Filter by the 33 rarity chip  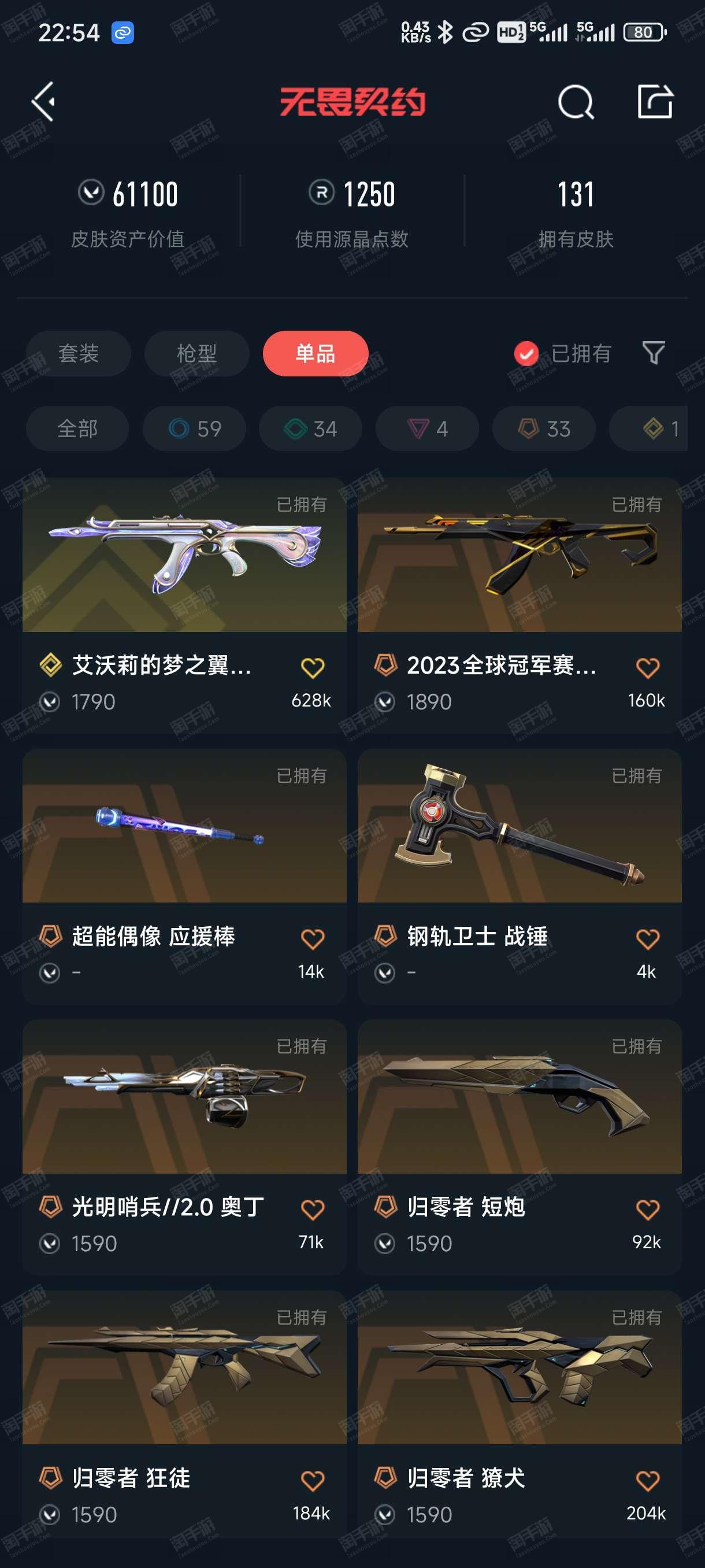[x=544, y=428]
